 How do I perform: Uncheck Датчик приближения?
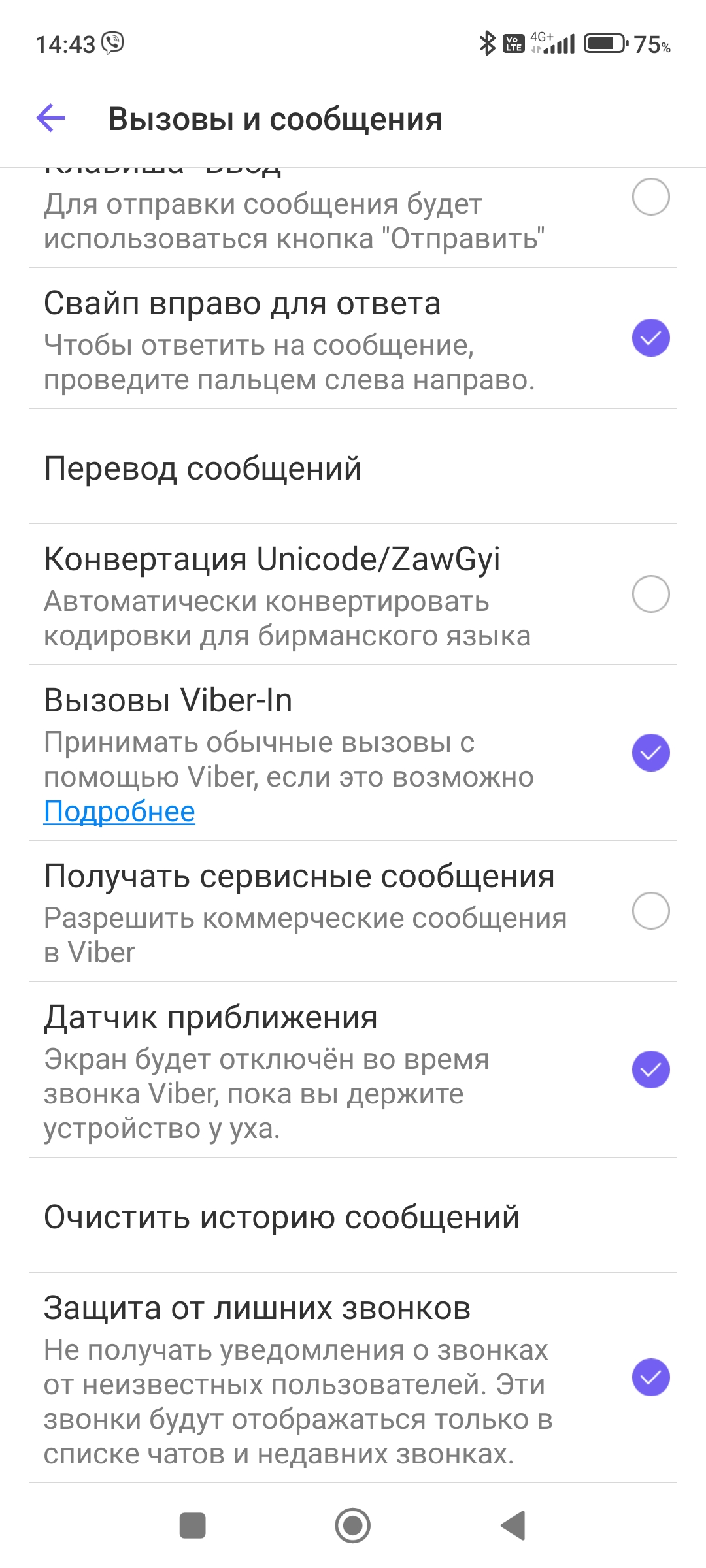tap(650, 1070)
